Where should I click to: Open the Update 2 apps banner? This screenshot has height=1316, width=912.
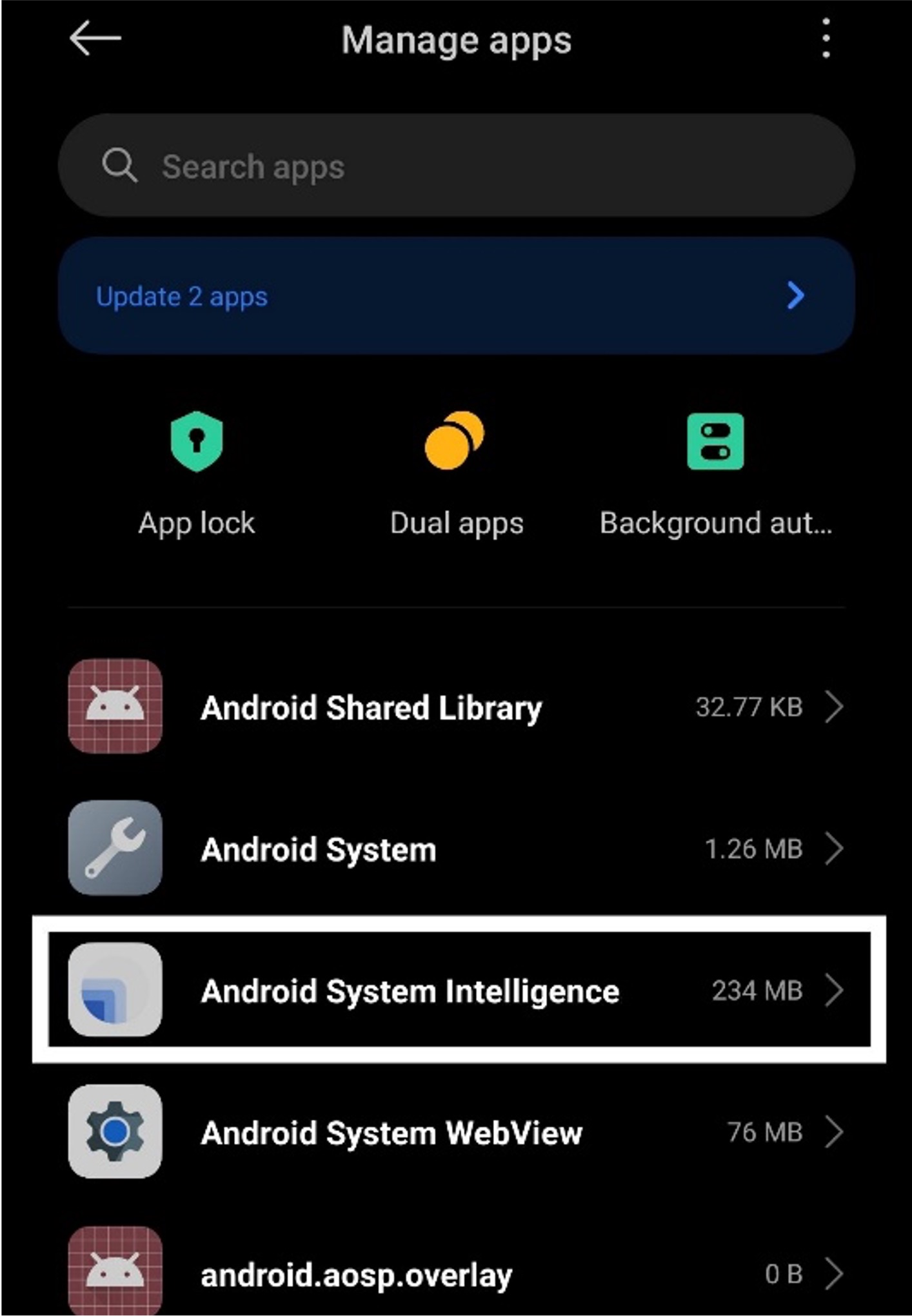pos(456,296)
